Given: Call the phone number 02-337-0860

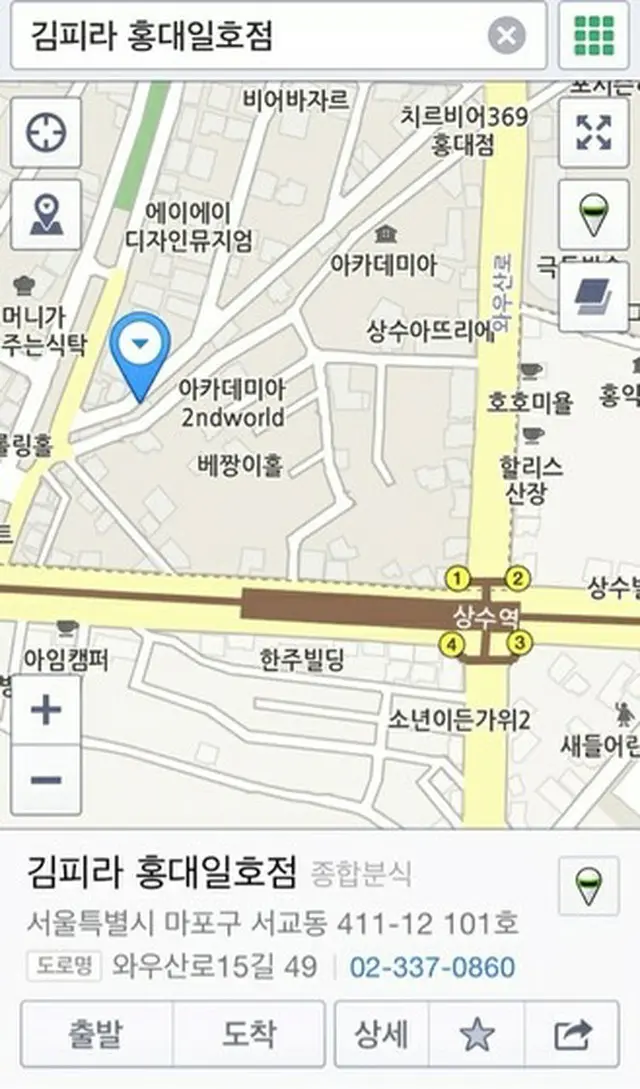Looking at the screenshot, I should [432, 967].
